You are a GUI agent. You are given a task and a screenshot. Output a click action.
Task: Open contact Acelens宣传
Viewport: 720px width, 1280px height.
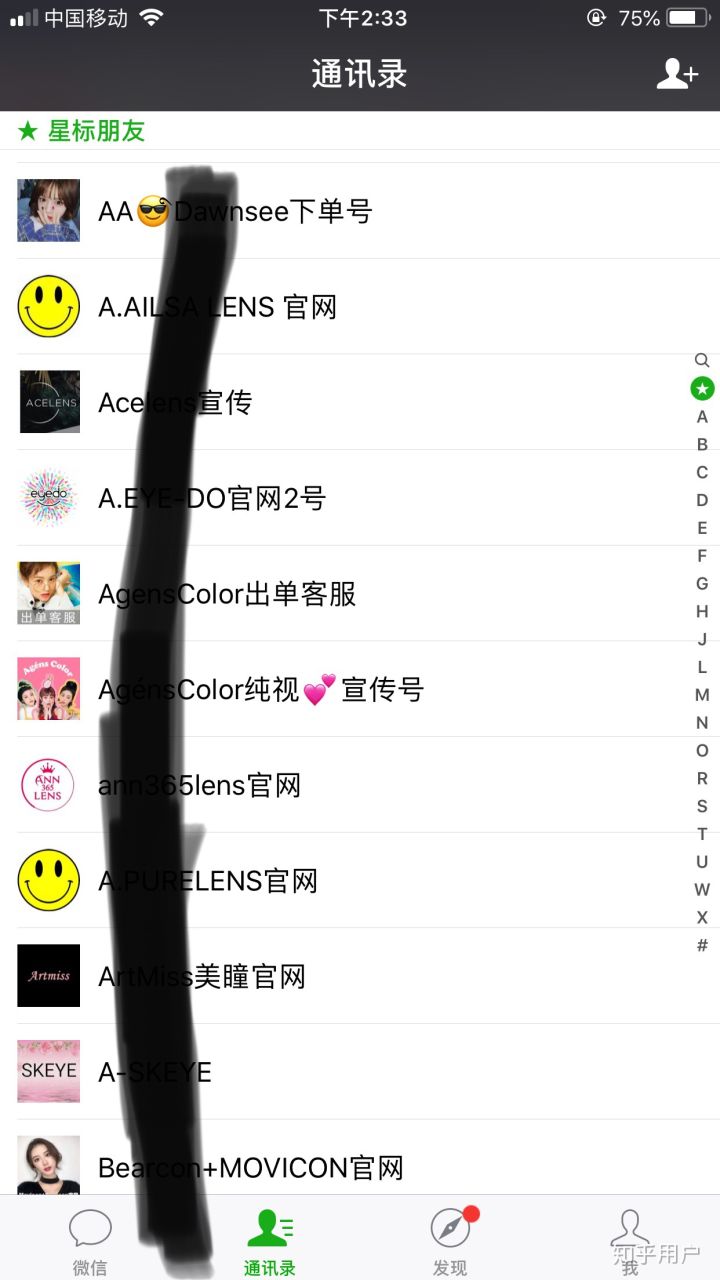pyautogui.click(x=360, y=403)
